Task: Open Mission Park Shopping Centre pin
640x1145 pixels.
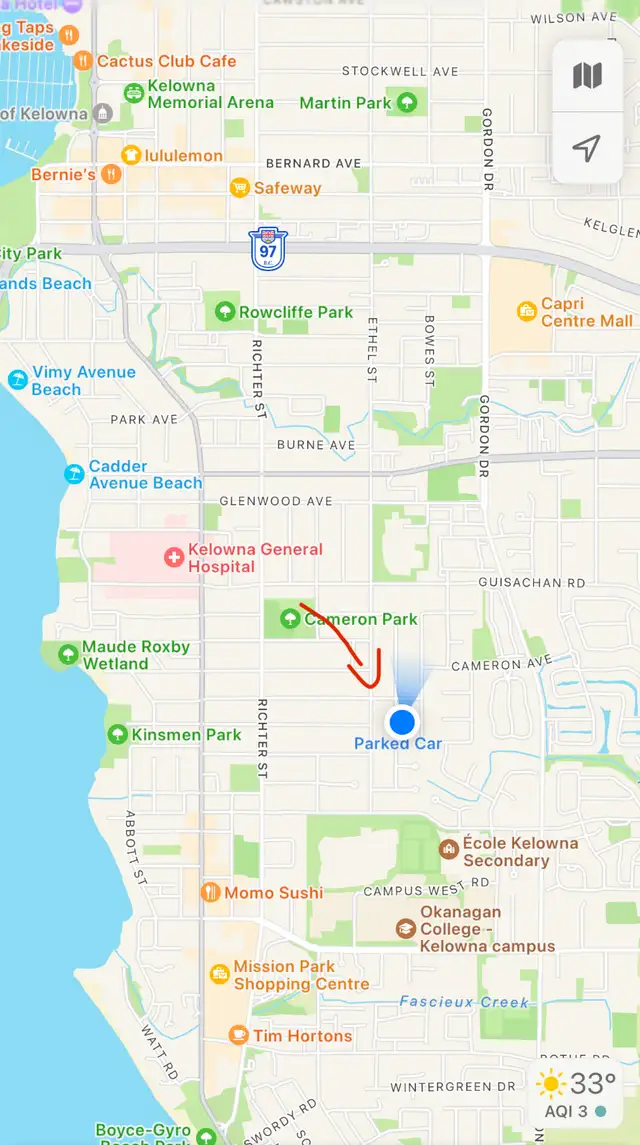Action: [220, 974]
